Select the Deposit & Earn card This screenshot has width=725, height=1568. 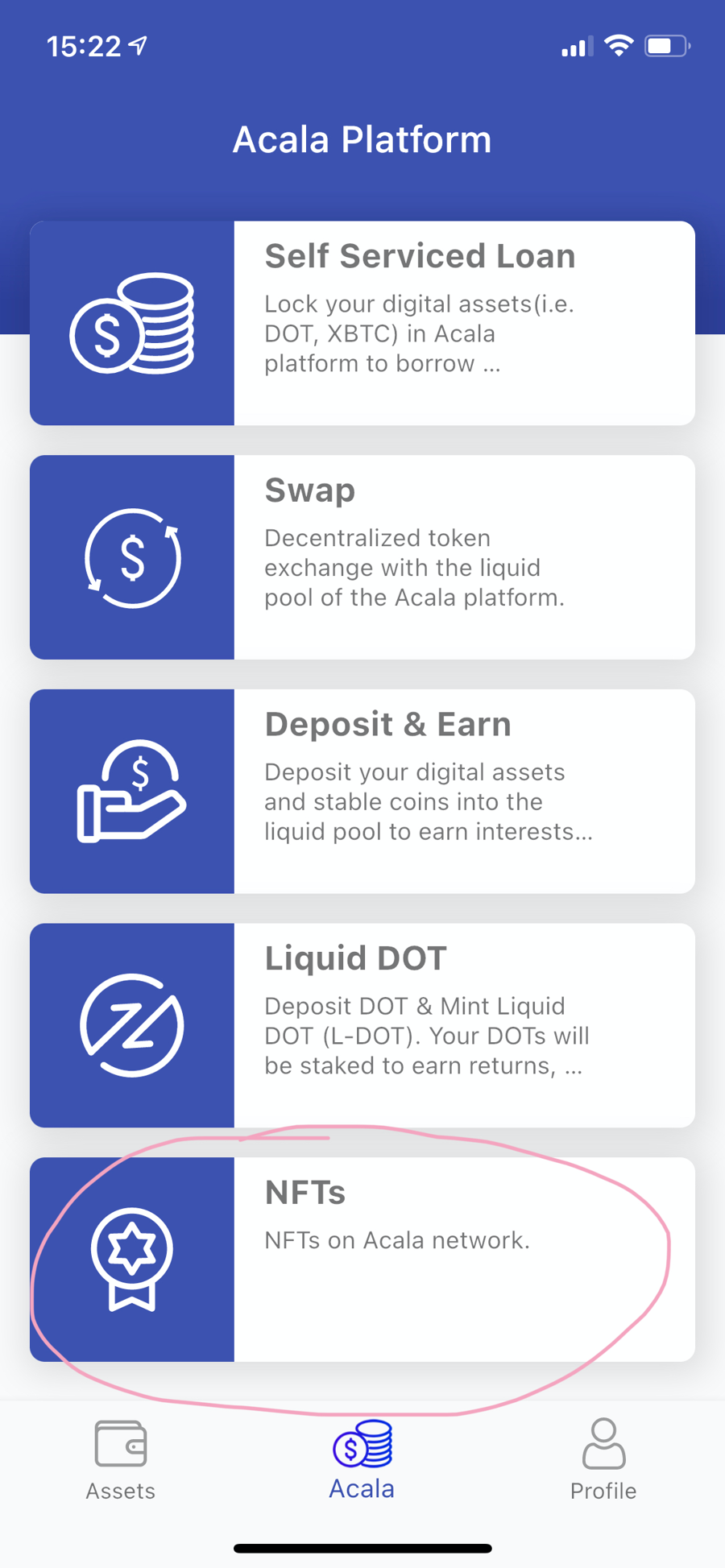click(362, 791)
